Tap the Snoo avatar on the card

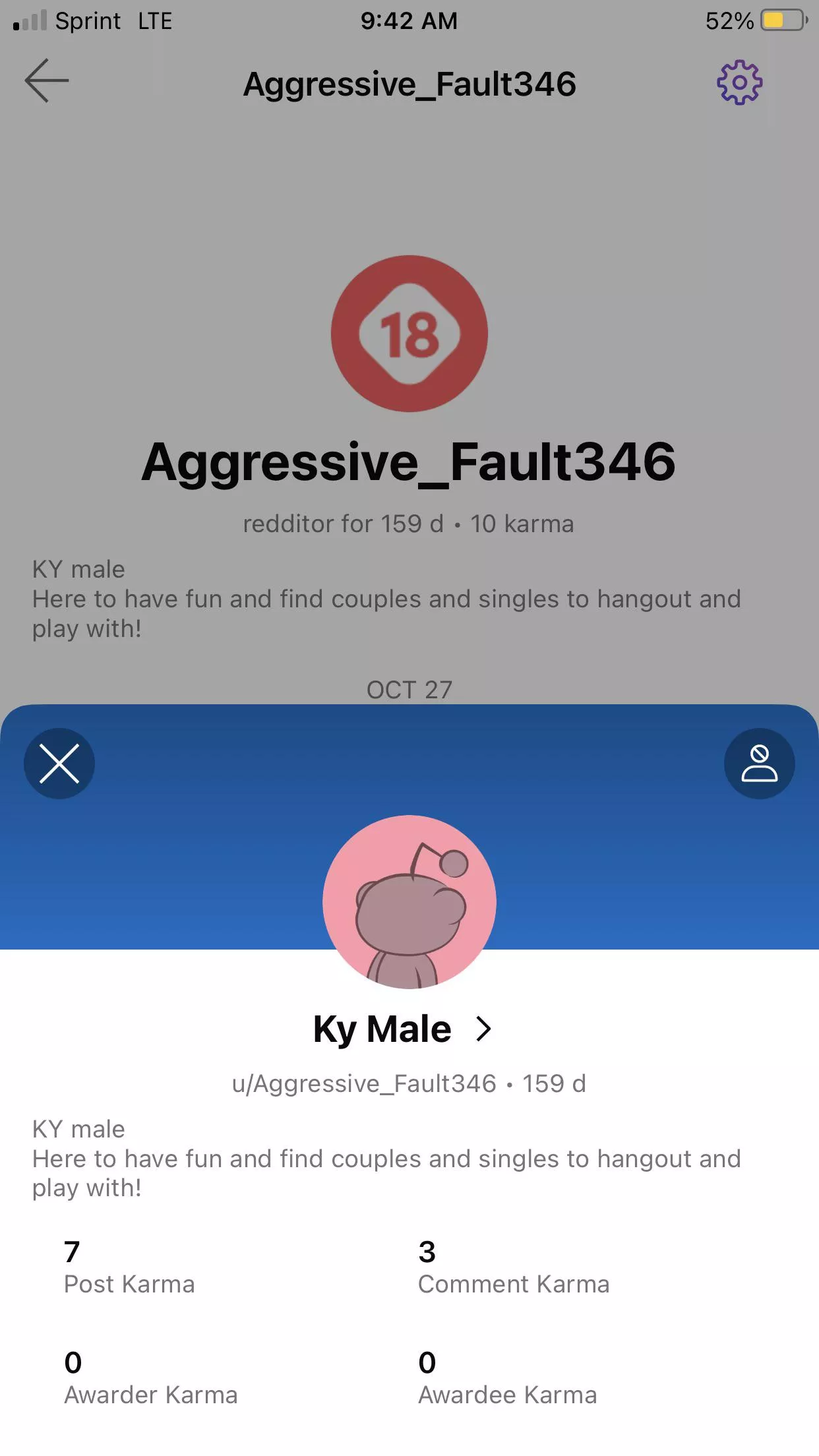(409, 902)
